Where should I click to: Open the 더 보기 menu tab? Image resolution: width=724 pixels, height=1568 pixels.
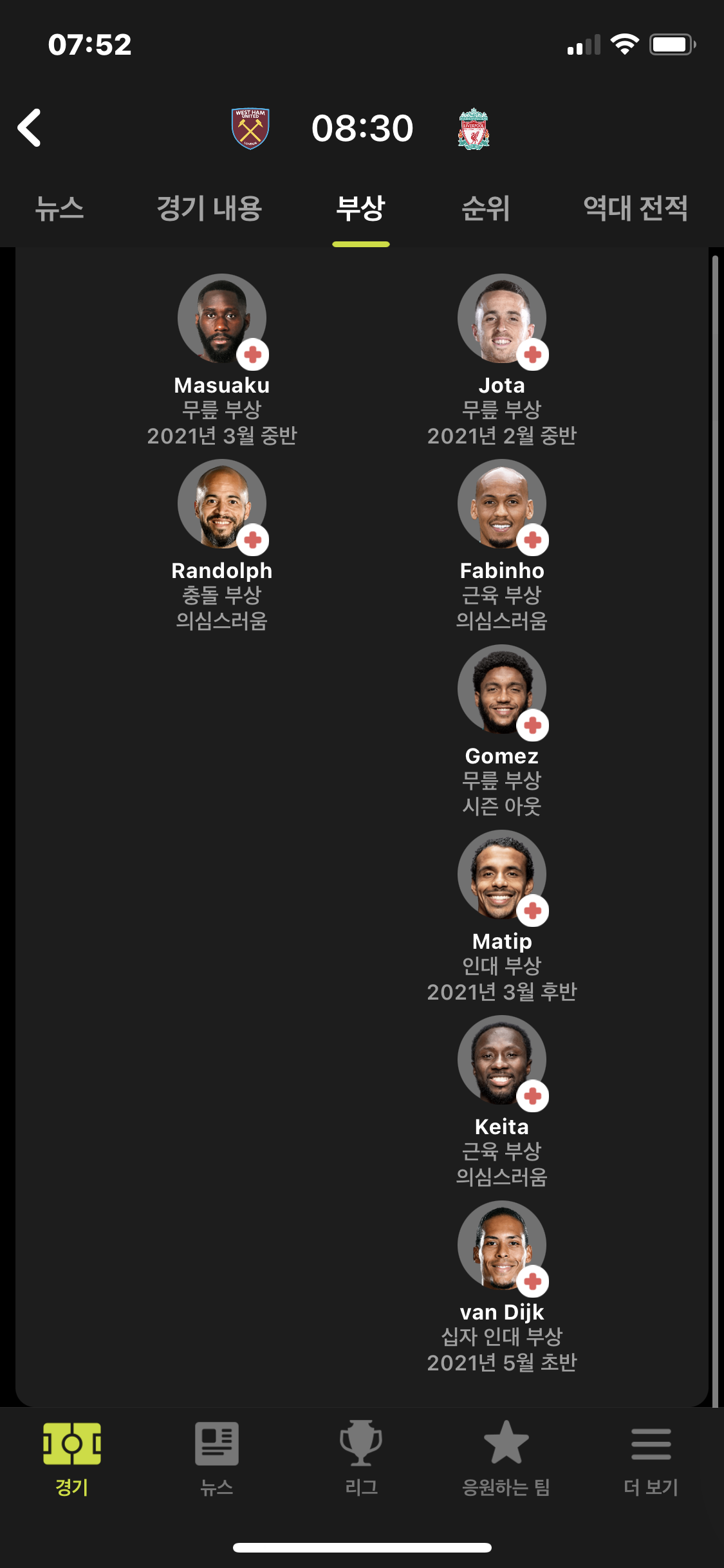[651, 1459]
